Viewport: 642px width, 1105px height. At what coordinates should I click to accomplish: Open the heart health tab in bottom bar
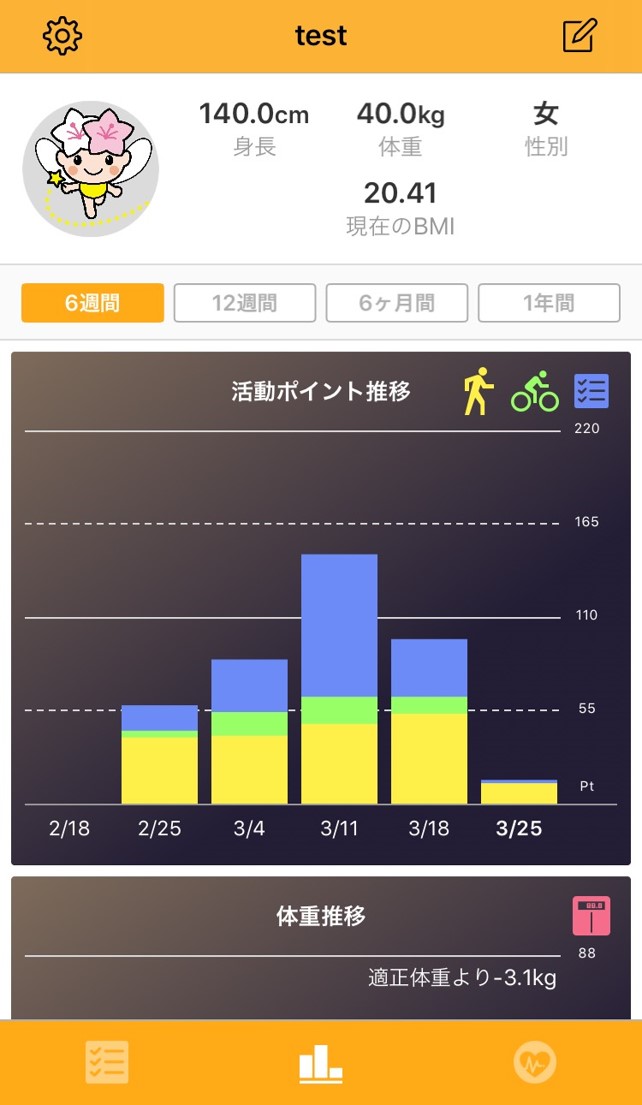pos(535,1062)
